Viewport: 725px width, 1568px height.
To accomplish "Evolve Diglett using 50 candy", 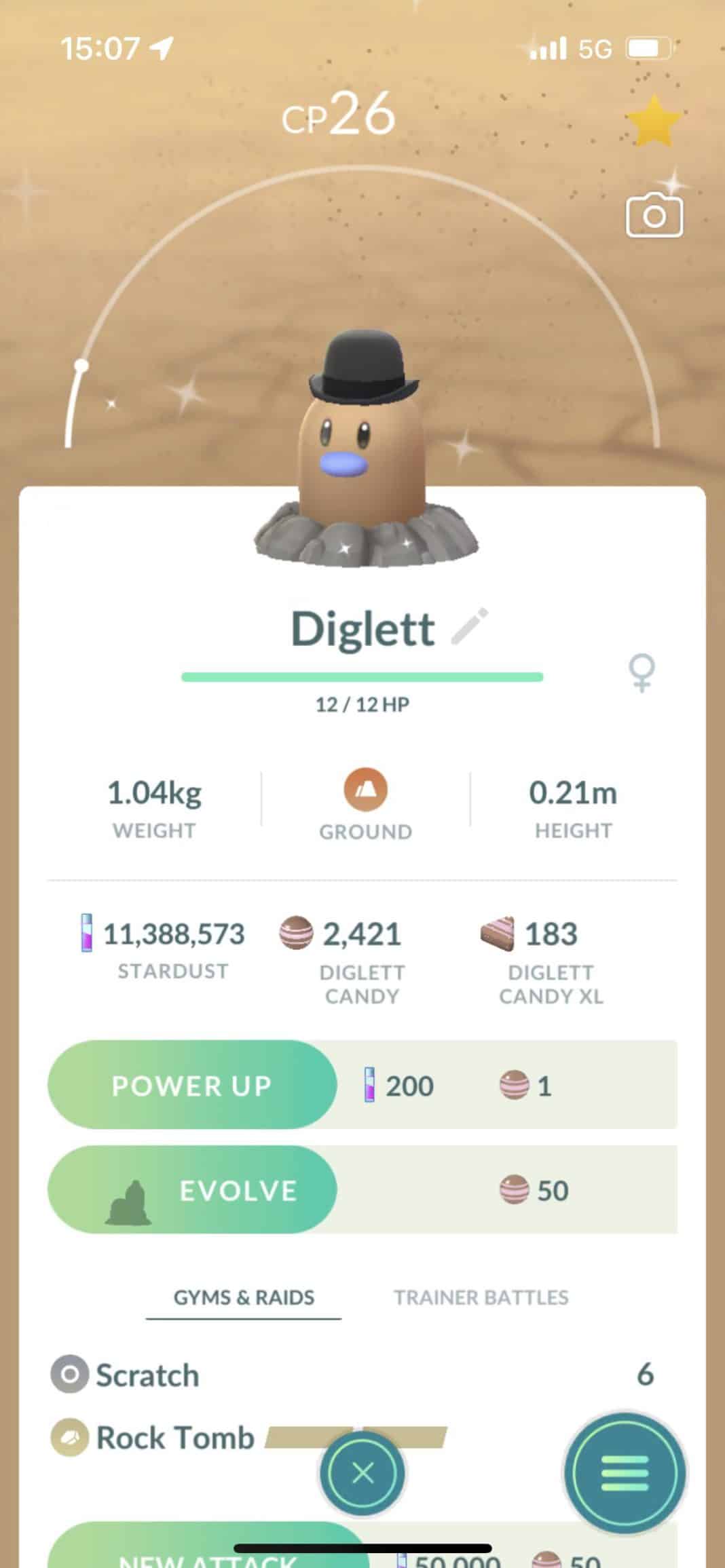I will click(192, 1190).
